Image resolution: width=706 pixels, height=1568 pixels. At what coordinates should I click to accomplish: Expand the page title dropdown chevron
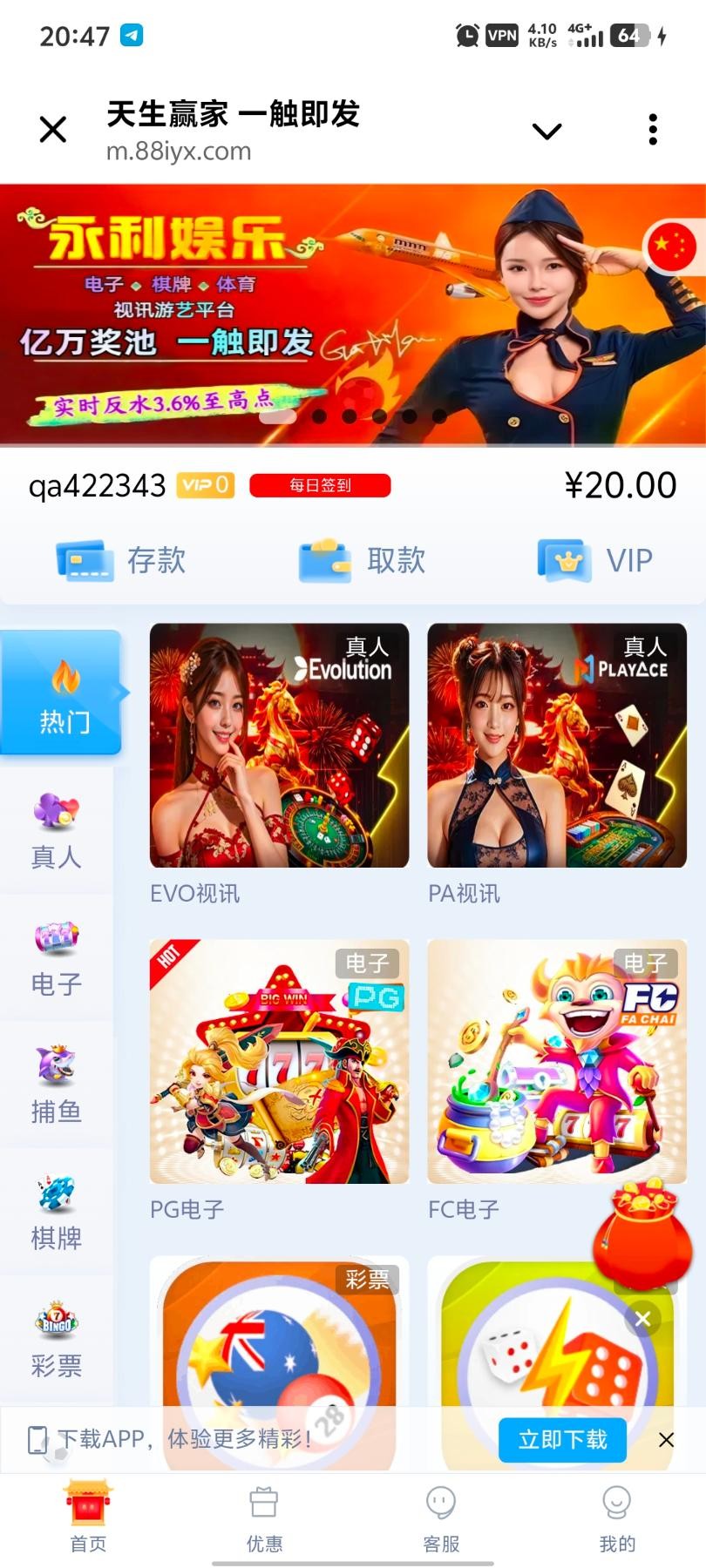[x=546, y=132]
